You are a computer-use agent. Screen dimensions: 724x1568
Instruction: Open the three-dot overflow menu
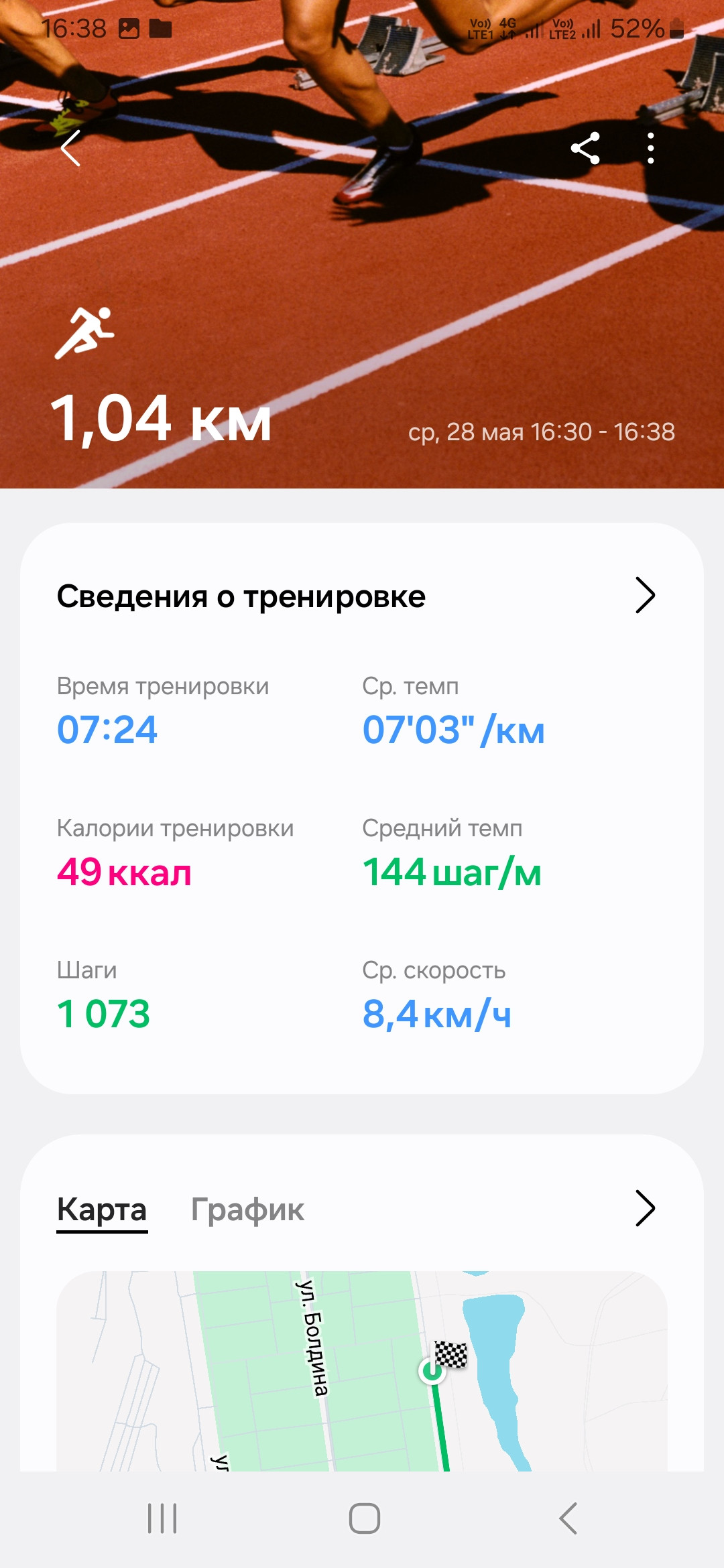coord(650,148)
